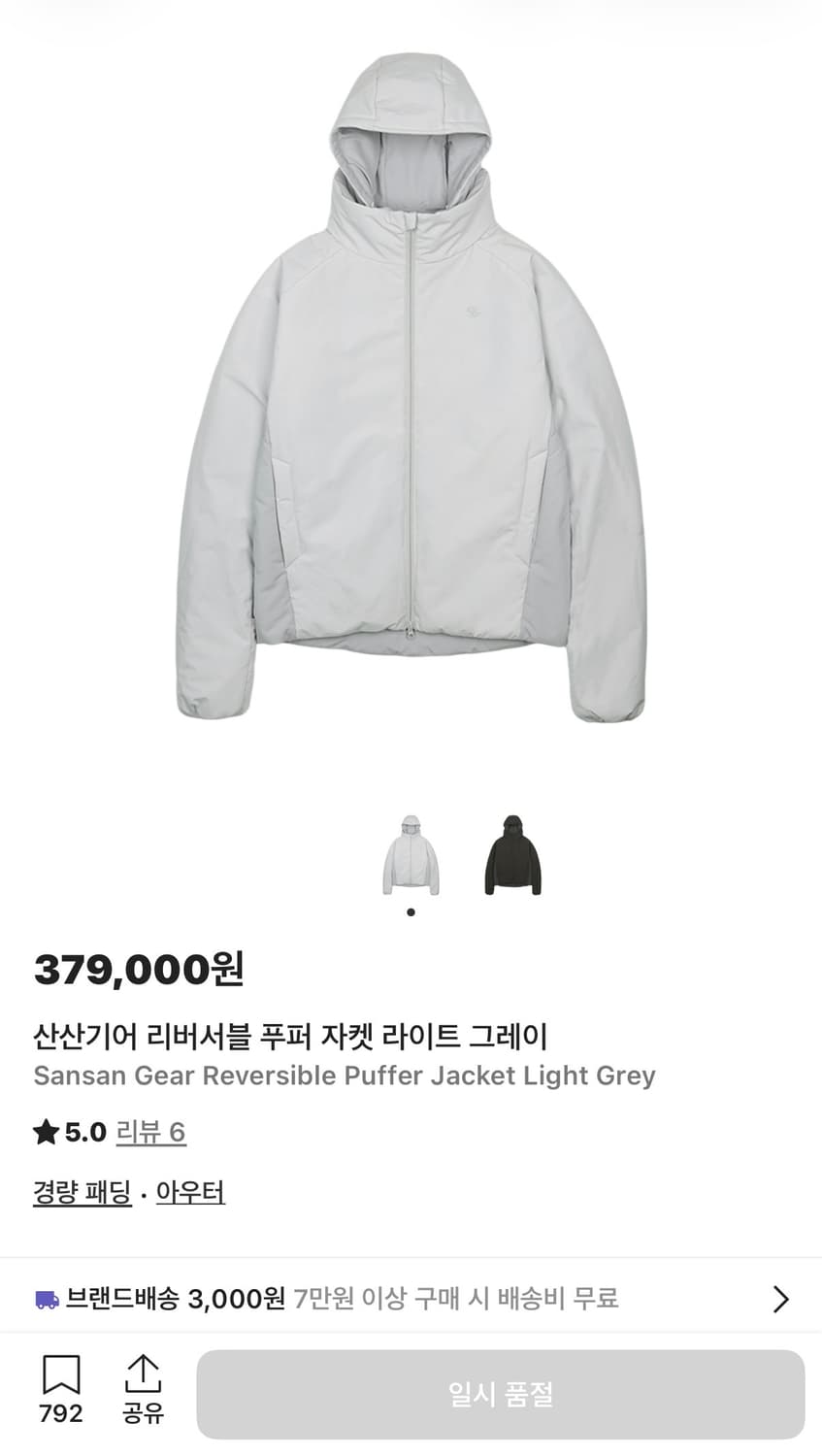Tap the bookmark count showing 792
The image size is (822, 1456).
60,1414
